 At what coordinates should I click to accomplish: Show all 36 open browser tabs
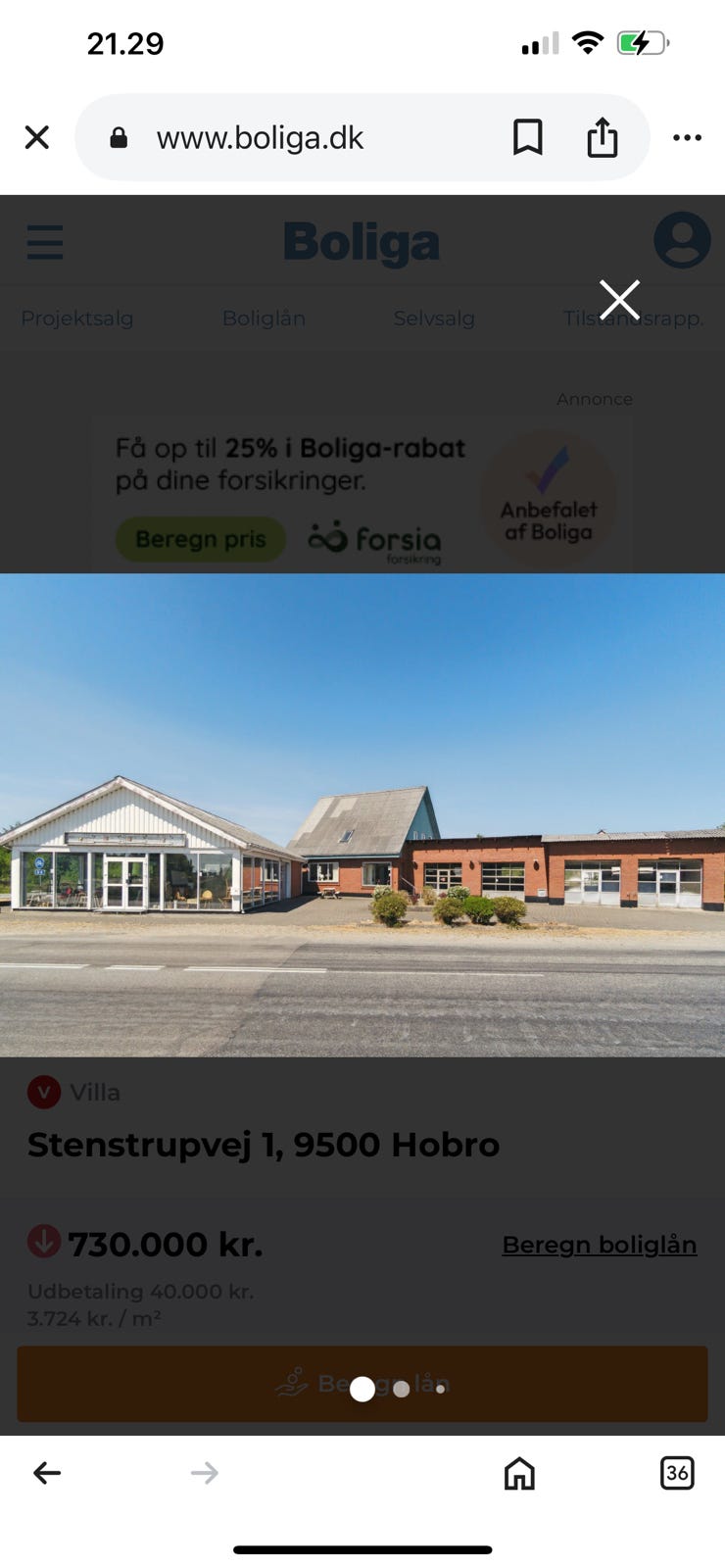677,1472
